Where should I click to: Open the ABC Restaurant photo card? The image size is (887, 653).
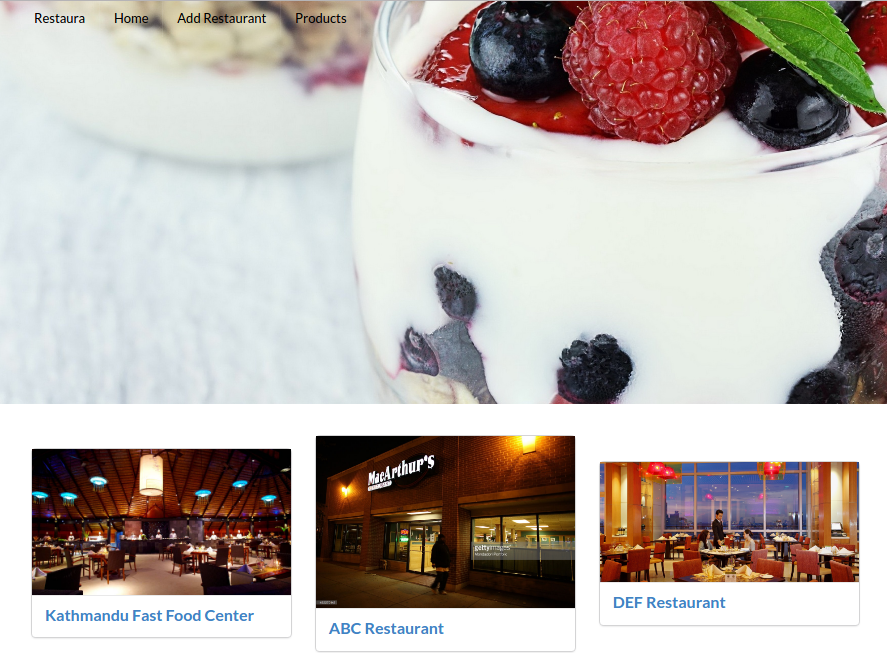pos(445,522)
